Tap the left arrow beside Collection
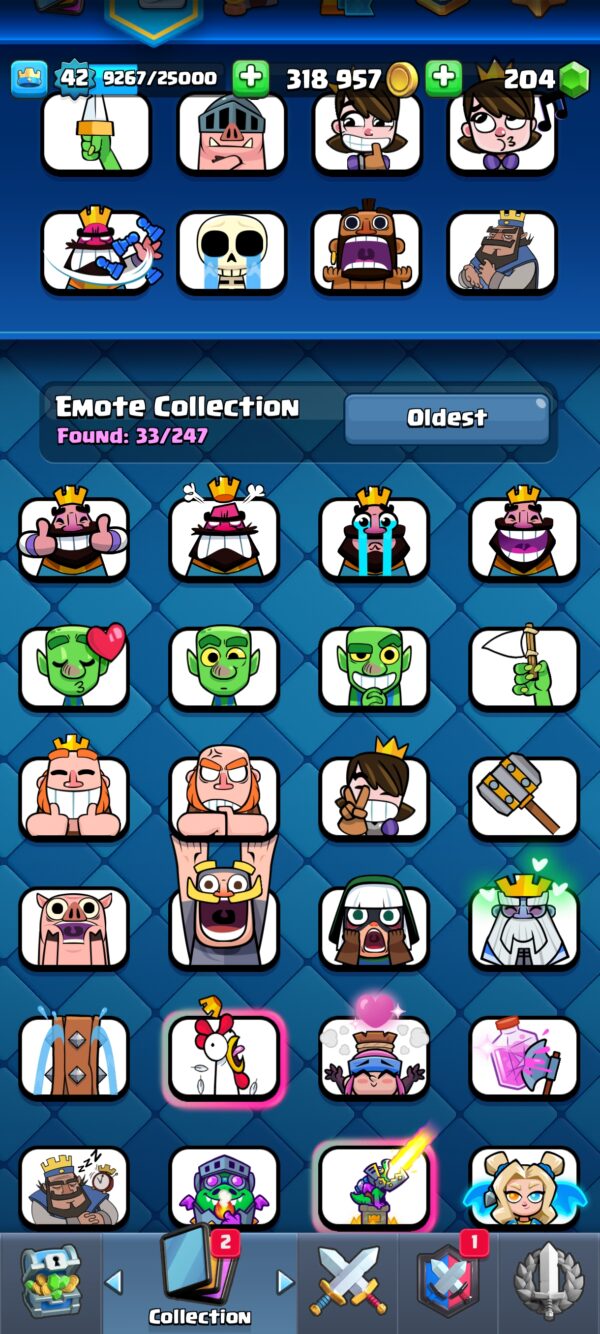This screenshot has width=600, height=1334. 114,1281
